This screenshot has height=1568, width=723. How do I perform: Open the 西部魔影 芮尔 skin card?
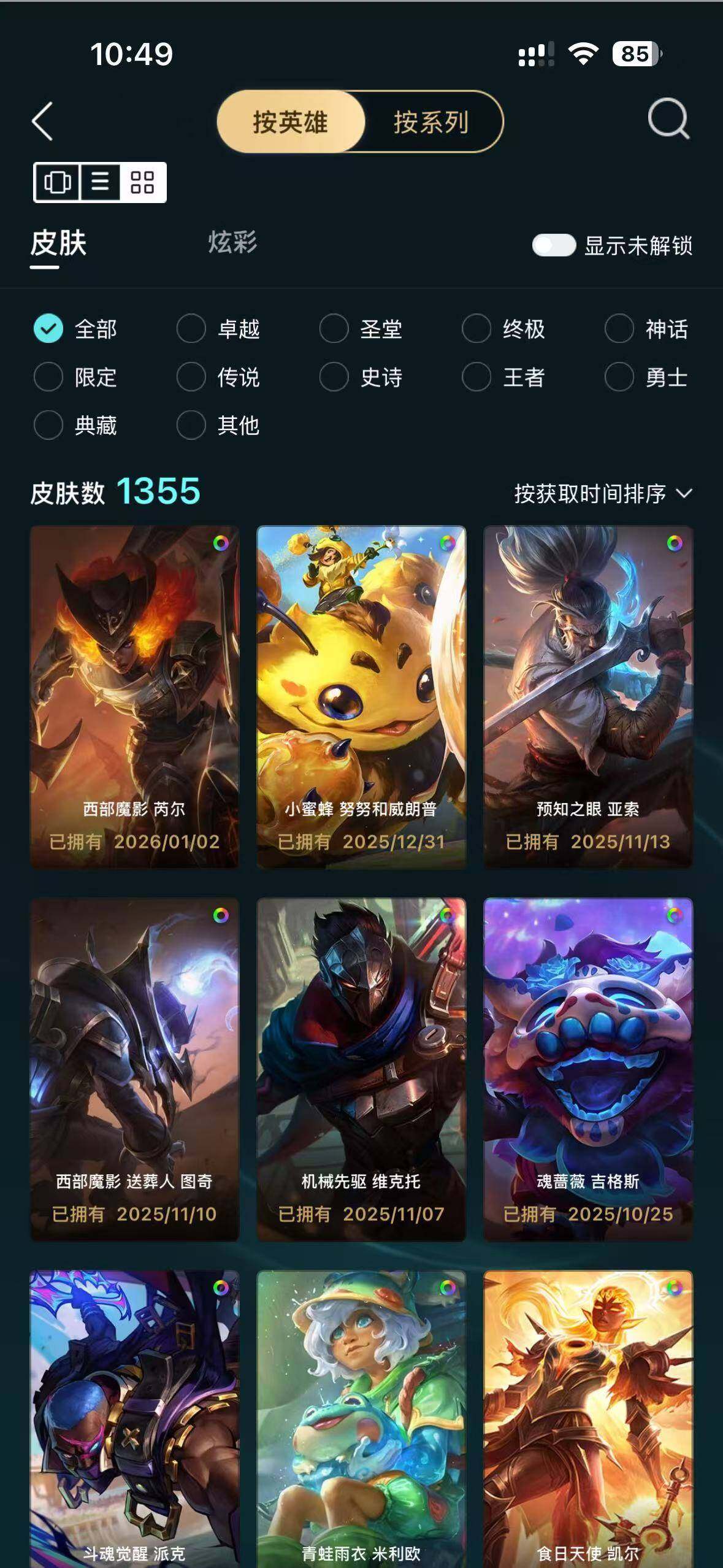coord(134,696)
